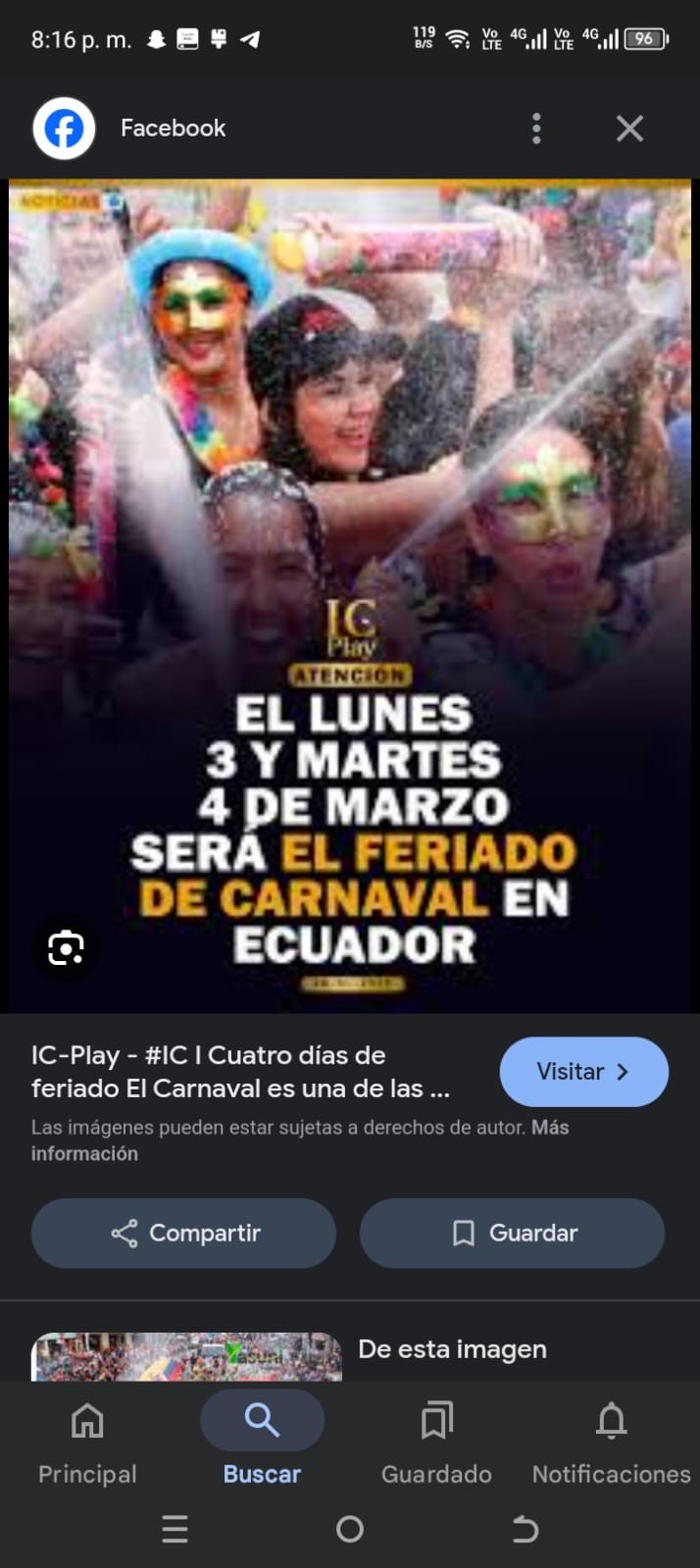700x1568 pixels.
Task: Open the Notificaciones tab
Action: [611, 1440]
